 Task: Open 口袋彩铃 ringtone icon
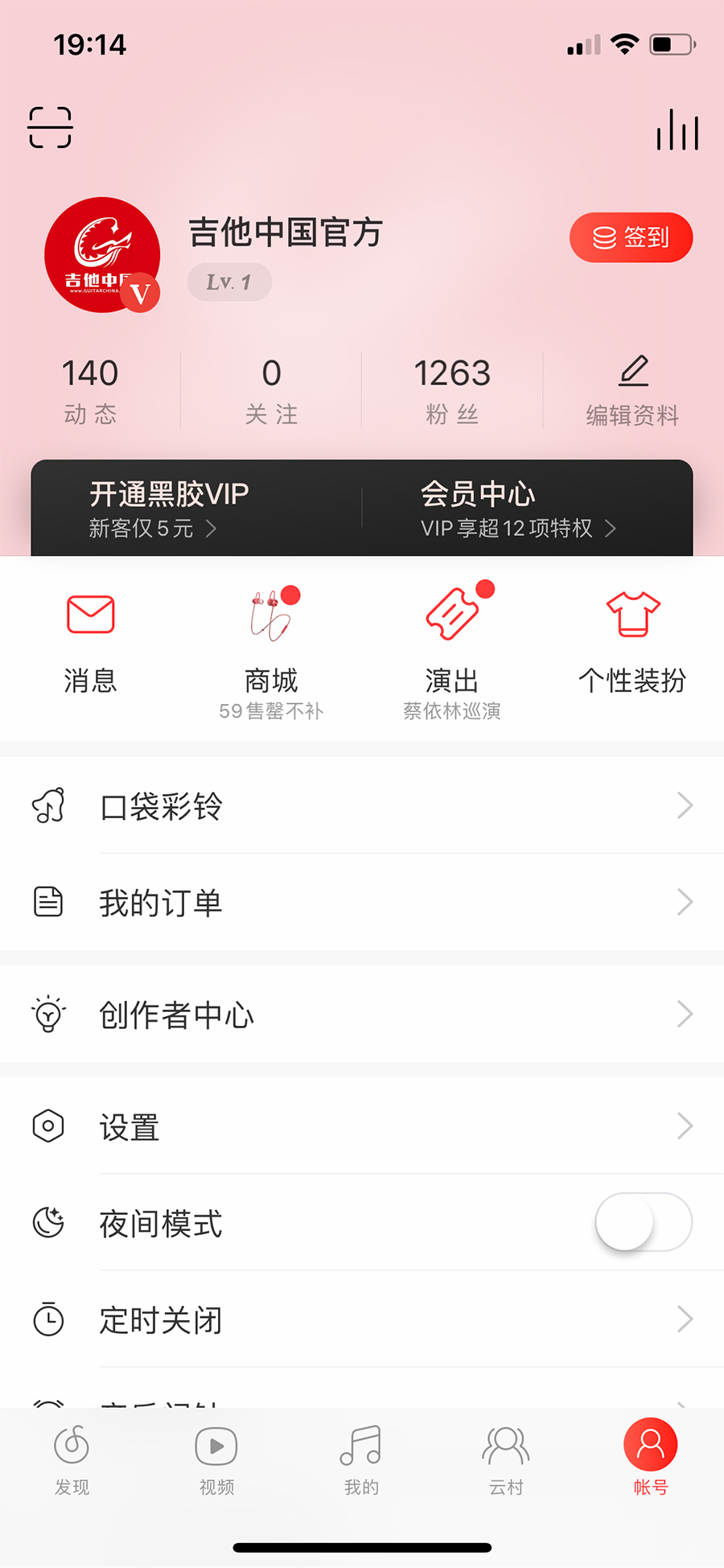tap(48, 806)
